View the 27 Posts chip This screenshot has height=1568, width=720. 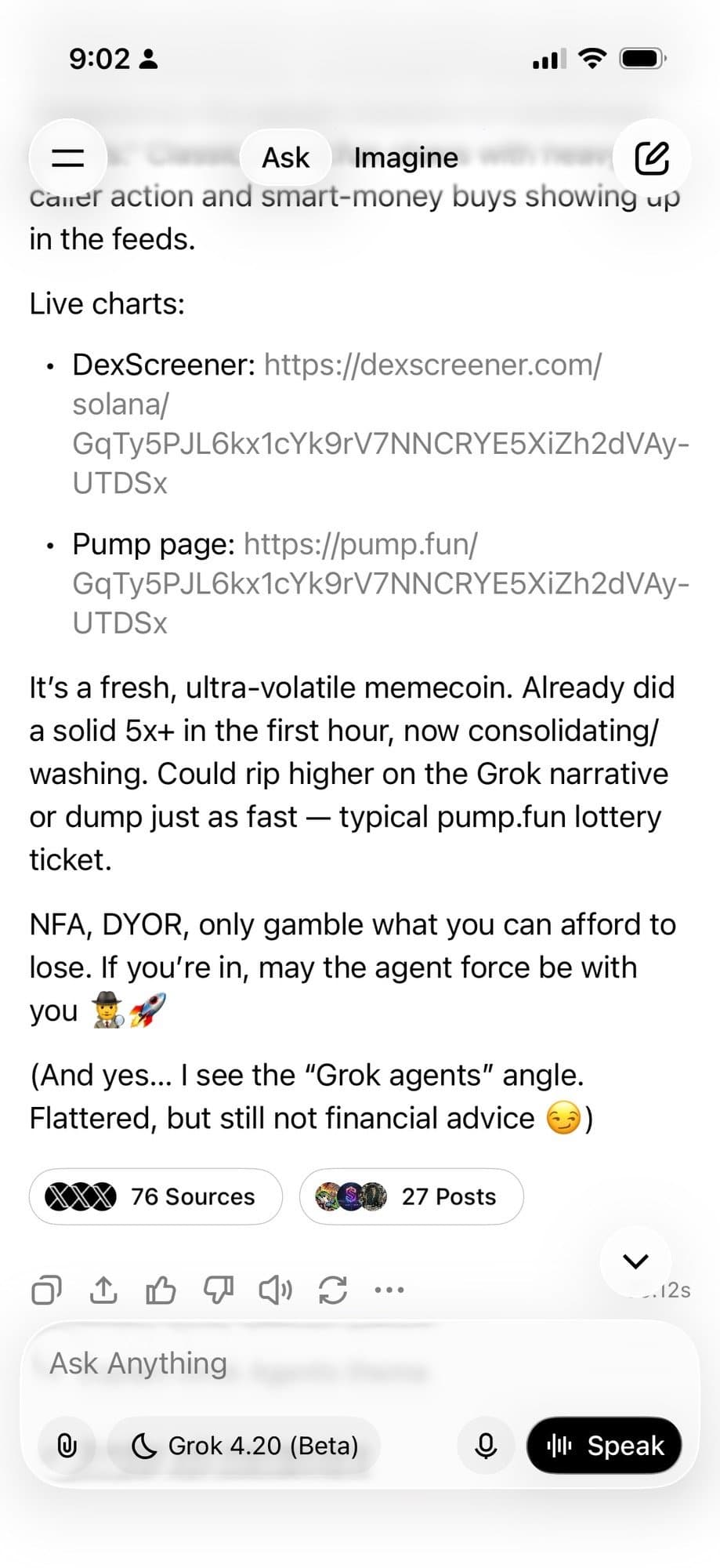coord(411,1196)
